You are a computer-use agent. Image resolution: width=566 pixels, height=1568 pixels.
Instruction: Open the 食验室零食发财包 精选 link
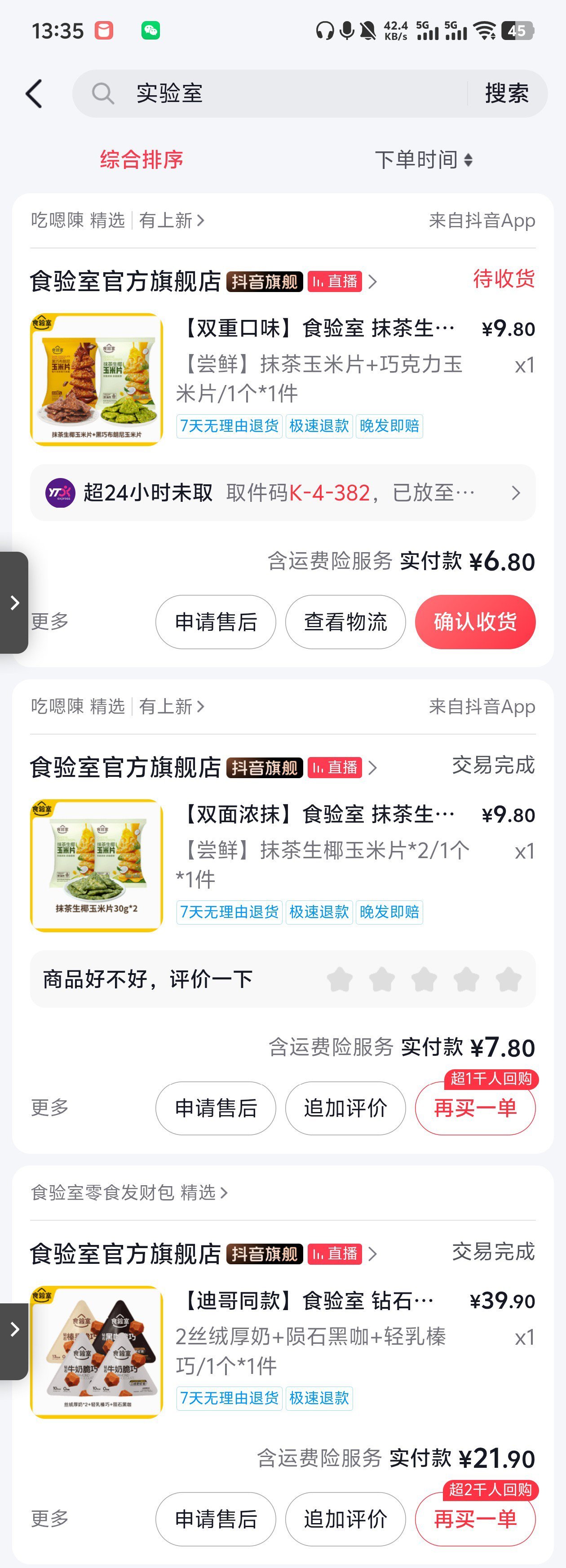coord(129,1192)
